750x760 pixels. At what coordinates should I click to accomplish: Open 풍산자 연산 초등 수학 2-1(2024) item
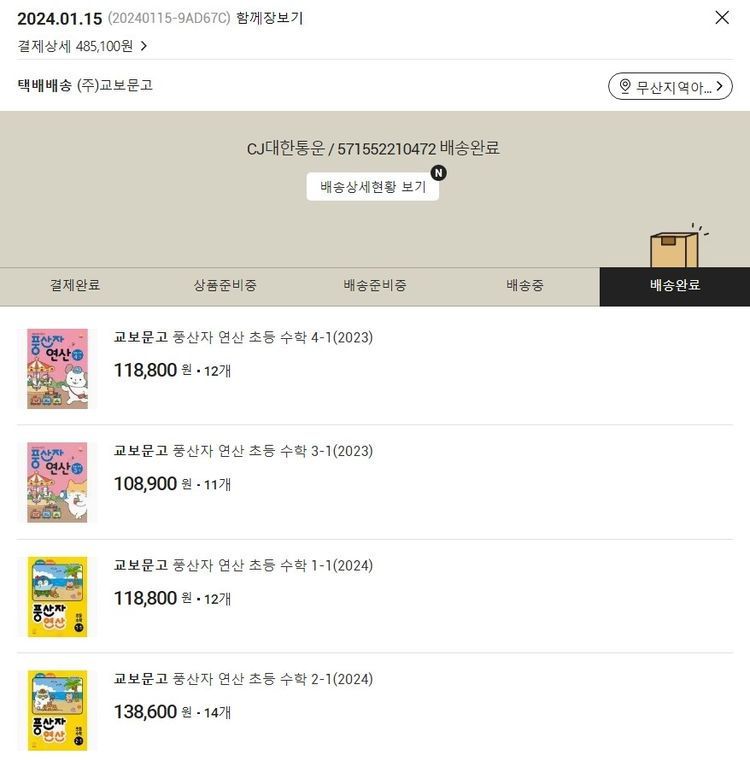(272, 680)
